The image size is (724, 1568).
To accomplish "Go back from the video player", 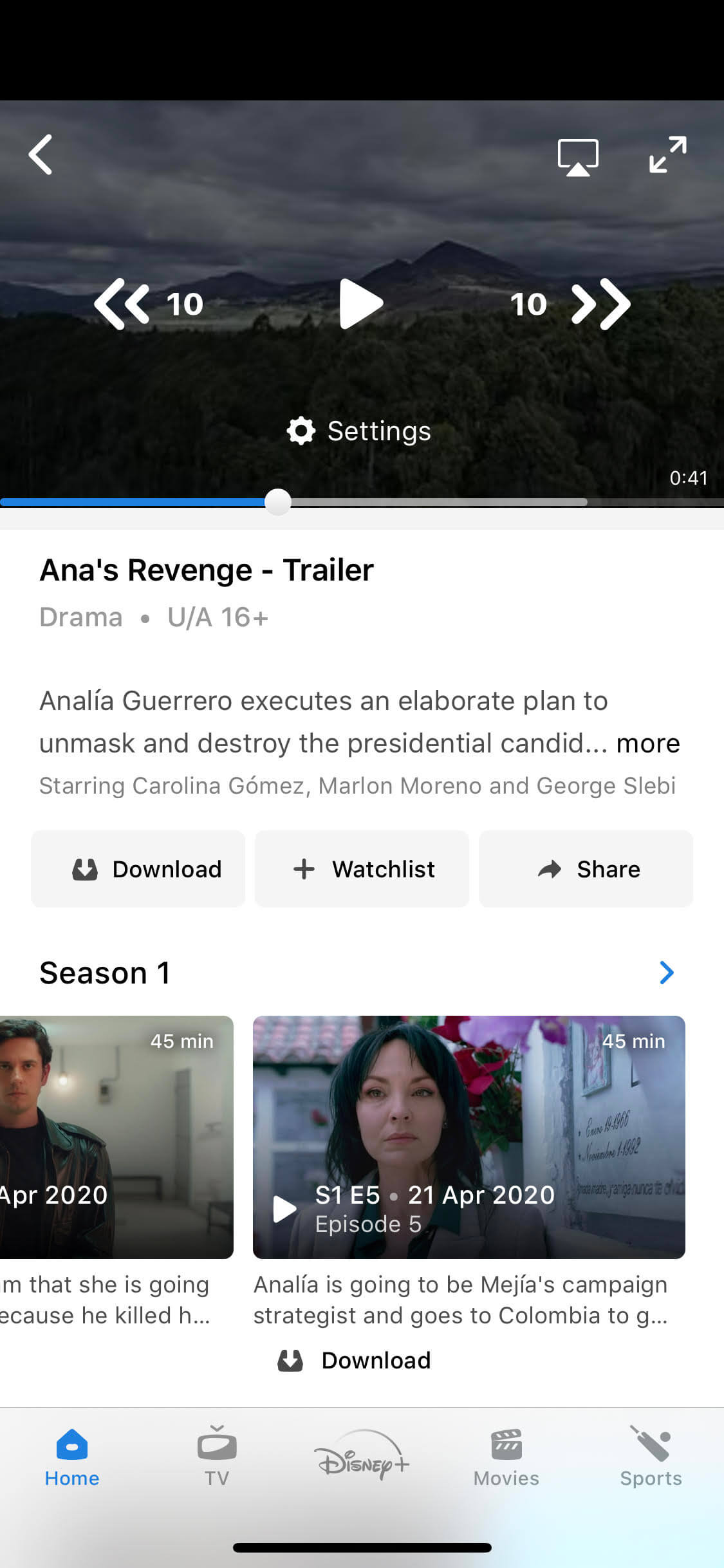I will pyautogui.click(x=41, y=154).
